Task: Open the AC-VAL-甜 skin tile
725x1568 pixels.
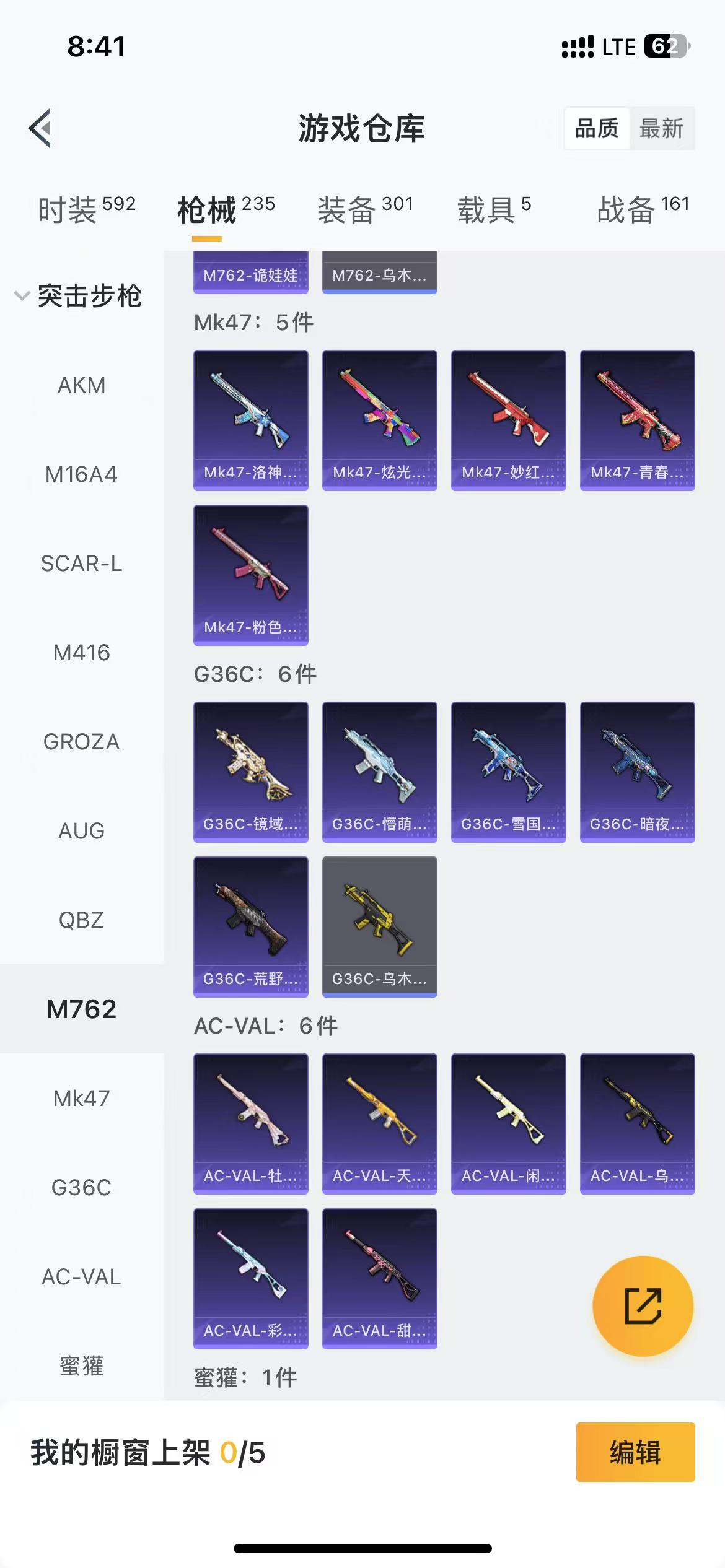Action: point(380,1279)
